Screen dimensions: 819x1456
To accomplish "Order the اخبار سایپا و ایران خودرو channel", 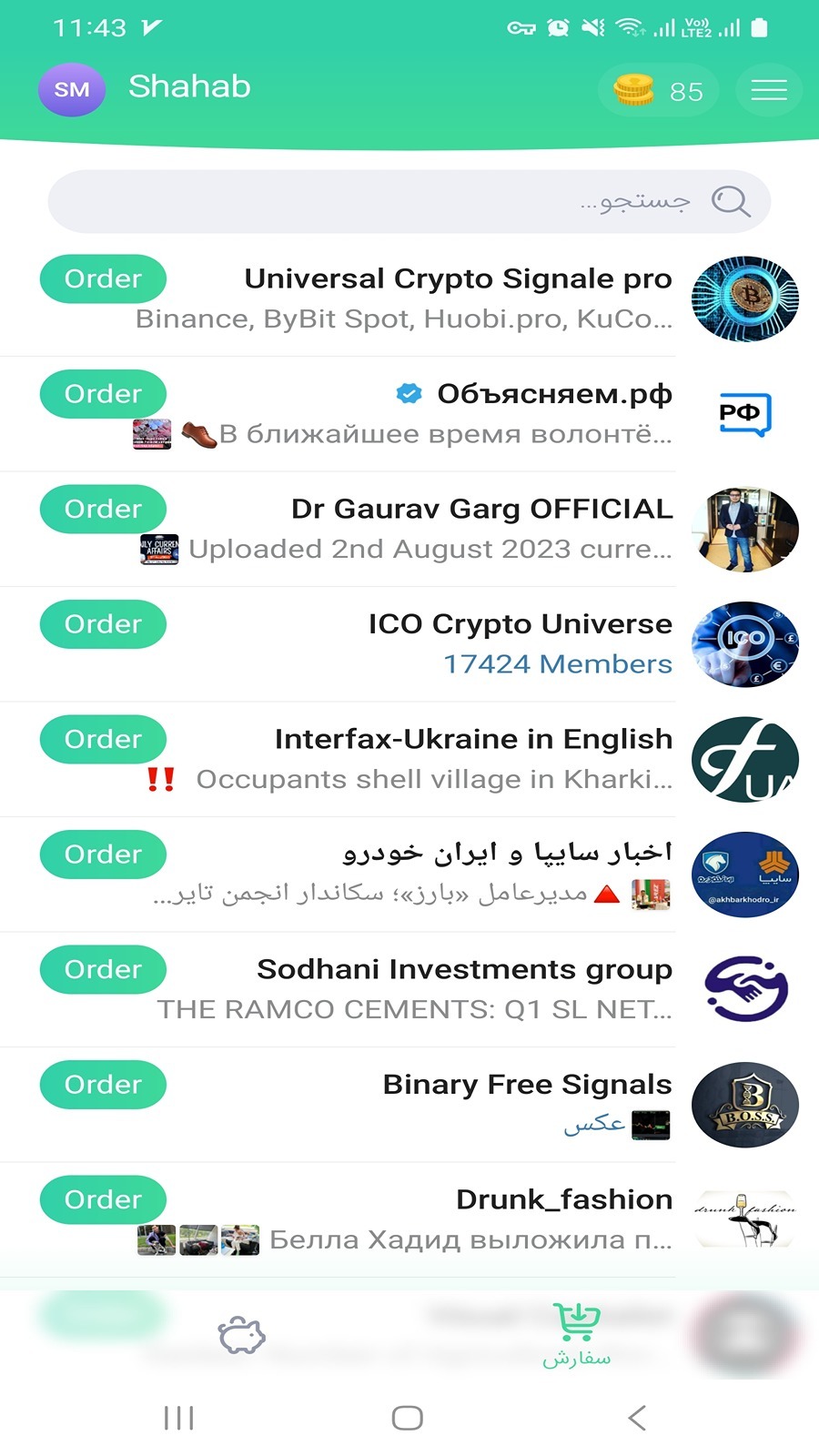I will pyautogui.click(x=103, y=854).
